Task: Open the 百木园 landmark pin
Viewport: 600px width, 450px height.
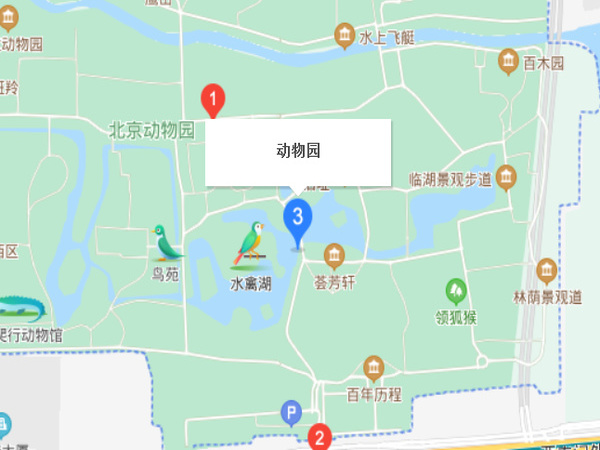Action: (509, 62)
